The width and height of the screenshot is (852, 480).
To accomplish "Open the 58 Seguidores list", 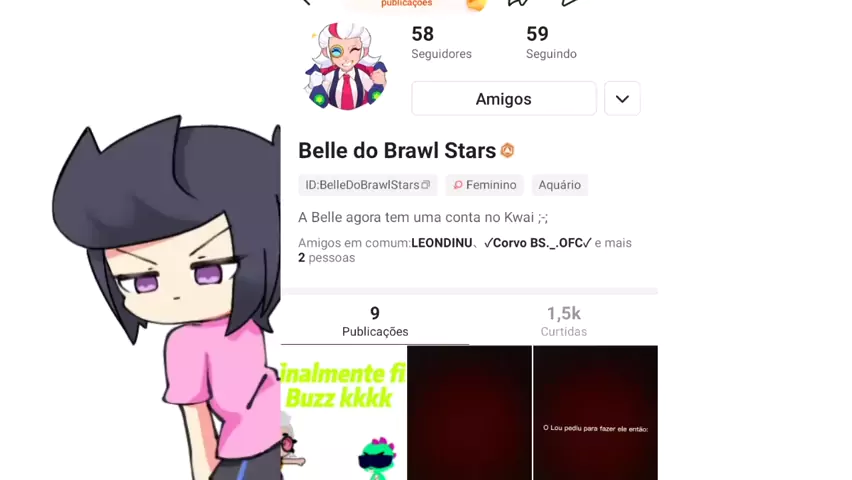I will 441,43.
